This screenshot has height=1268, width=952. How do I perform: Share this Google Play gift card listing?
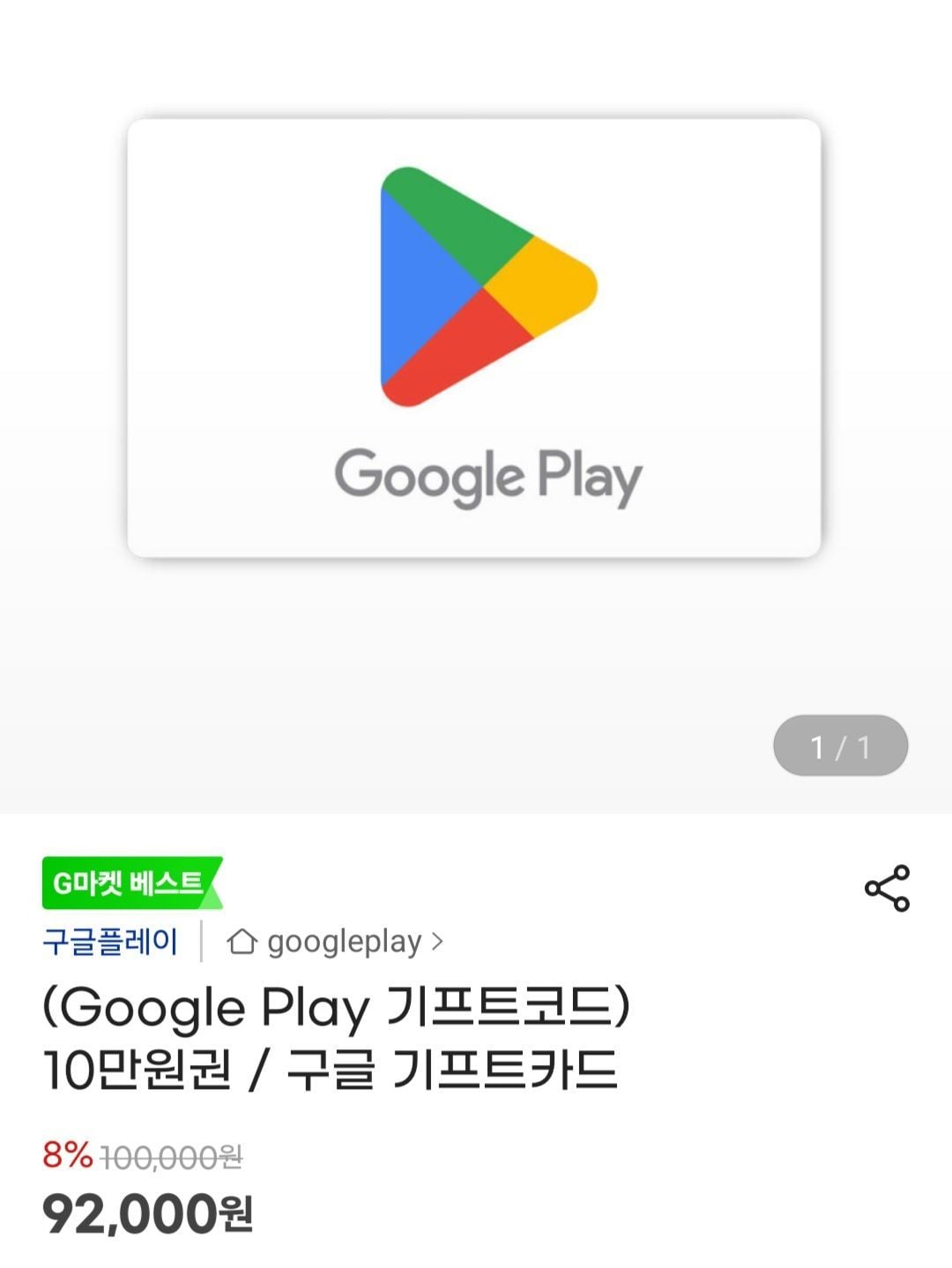click(887, 888)
